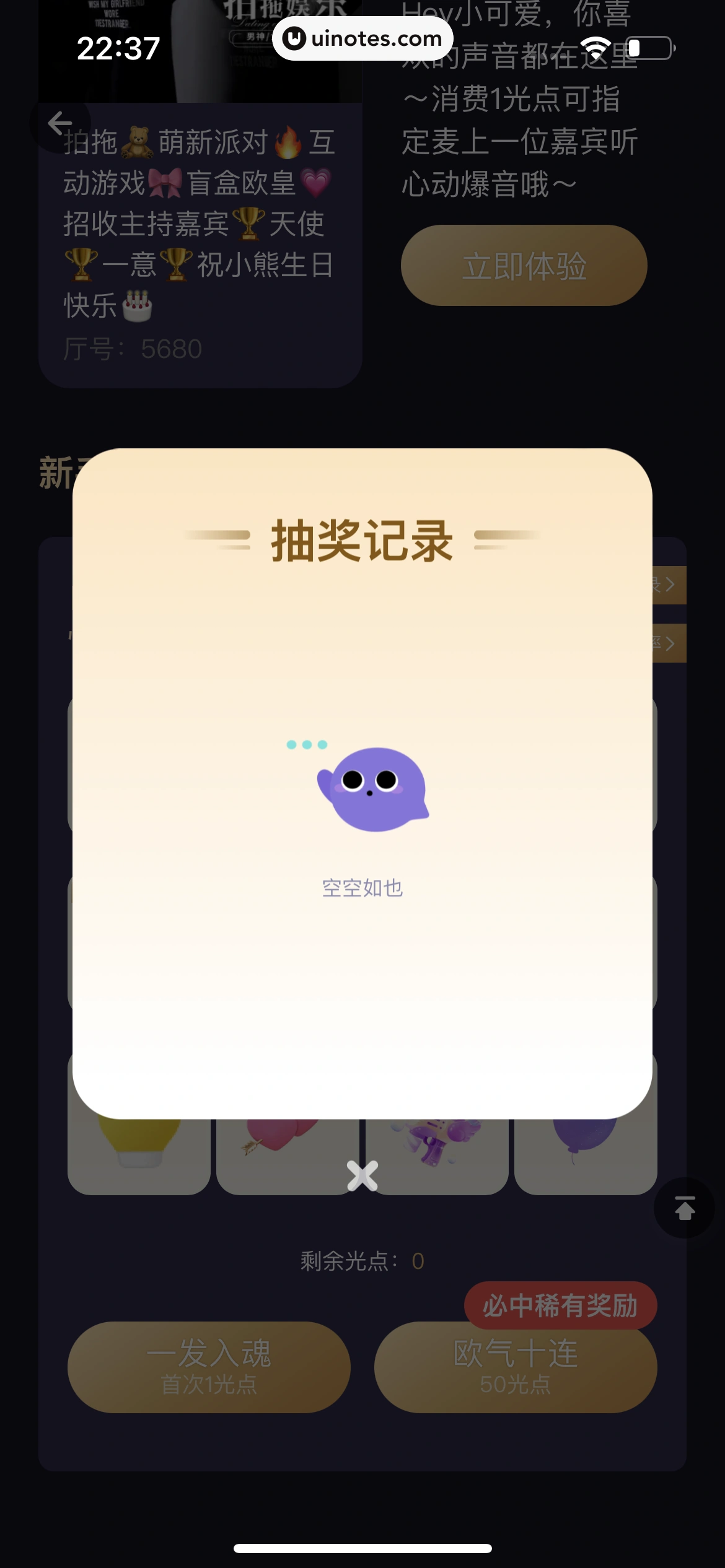Tap the 立即体验 button

524,266
